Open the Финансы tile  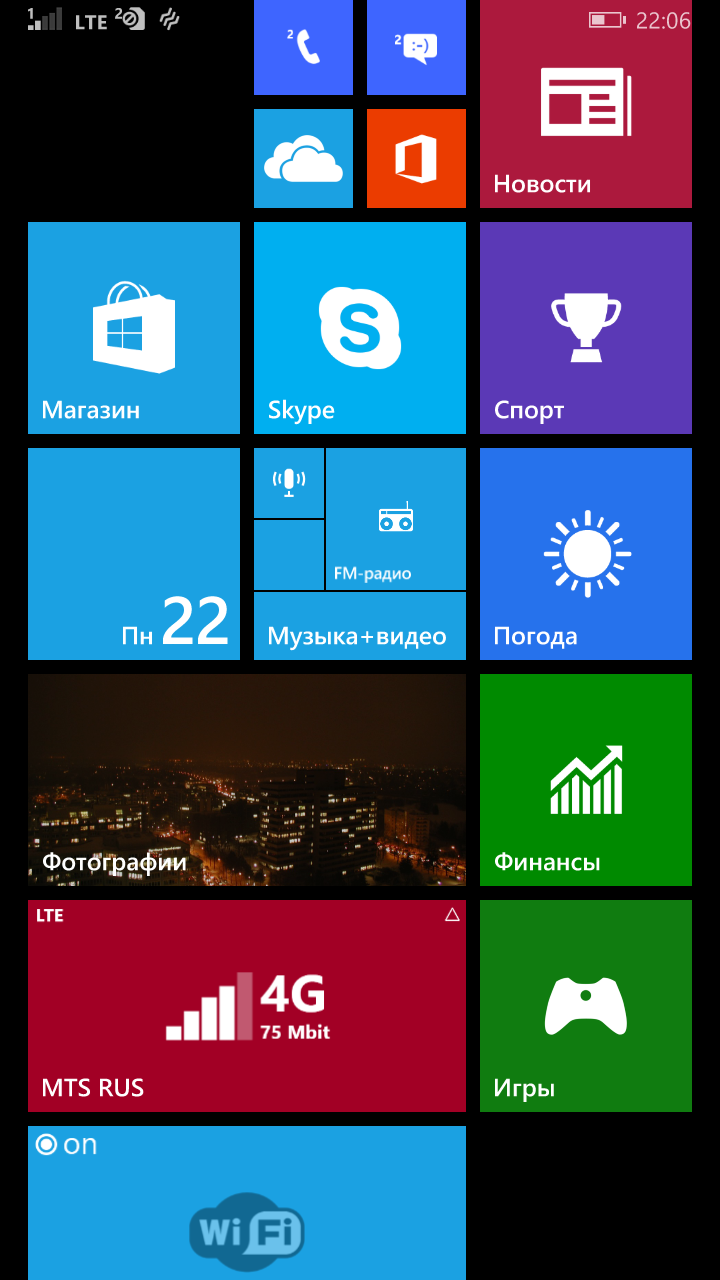click(585, 780)
